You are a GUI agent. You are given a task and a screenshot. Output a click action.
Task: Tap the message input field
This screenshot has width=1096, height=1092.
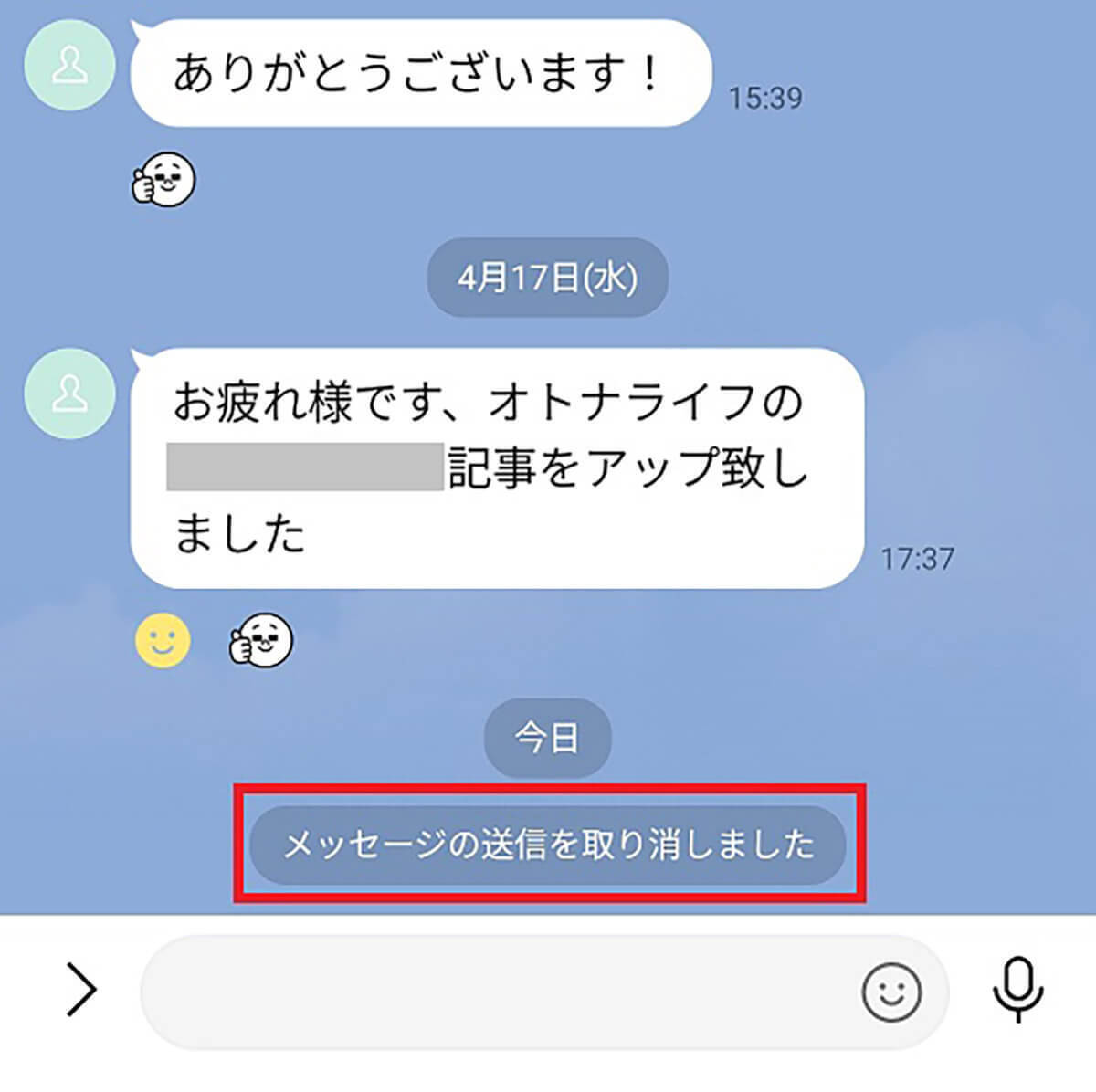[x=498, y=992]
